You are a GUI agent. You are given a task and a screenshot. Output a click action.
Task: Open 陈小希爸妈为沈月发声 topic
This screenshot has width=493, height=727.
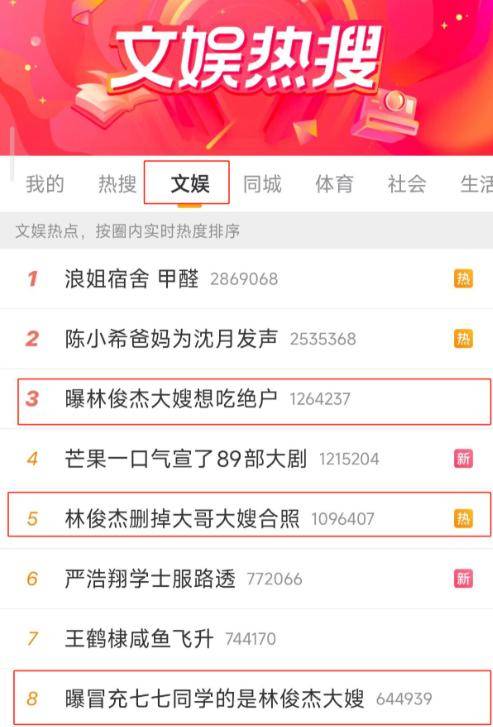click(246, 339)
